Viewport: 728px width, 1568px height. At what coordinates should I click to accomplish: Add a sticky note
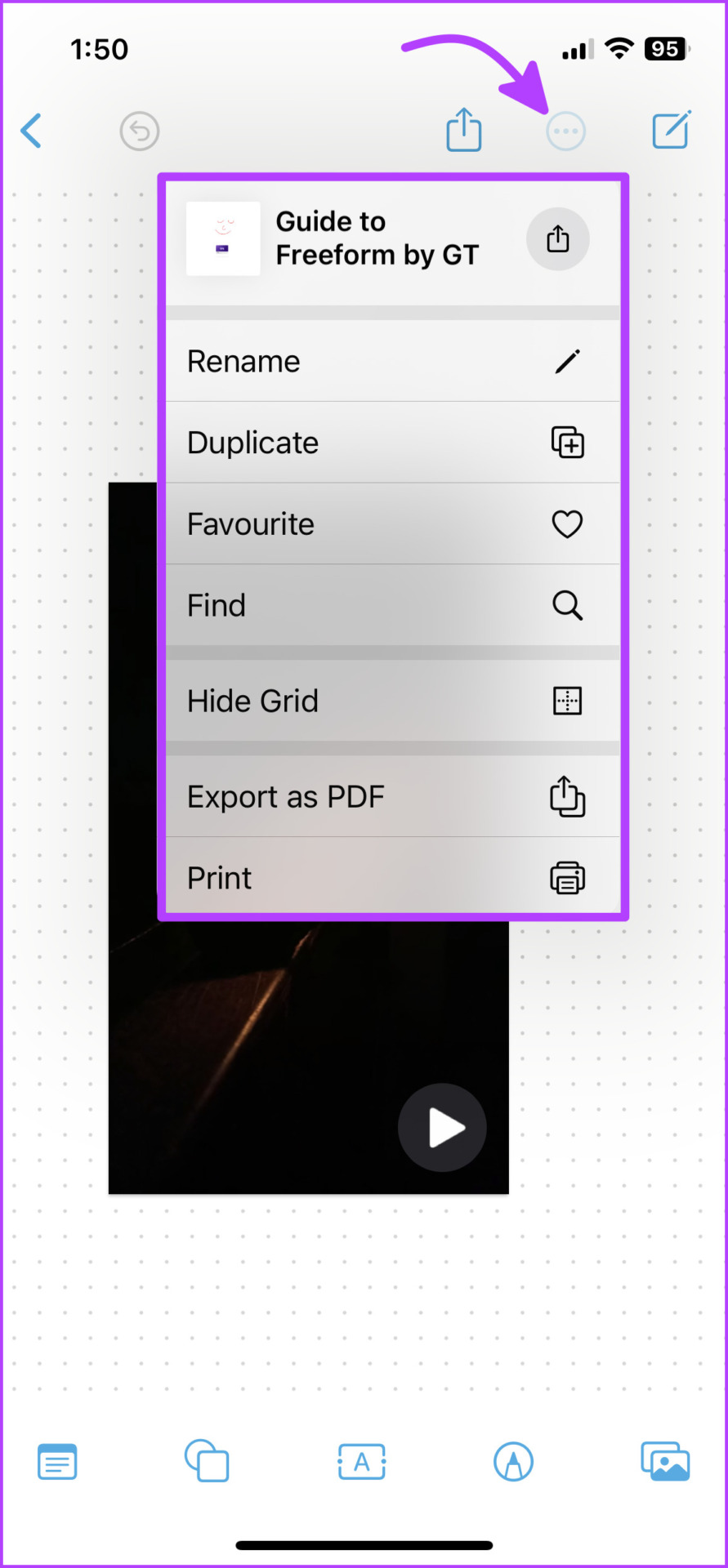(57, 1462)
